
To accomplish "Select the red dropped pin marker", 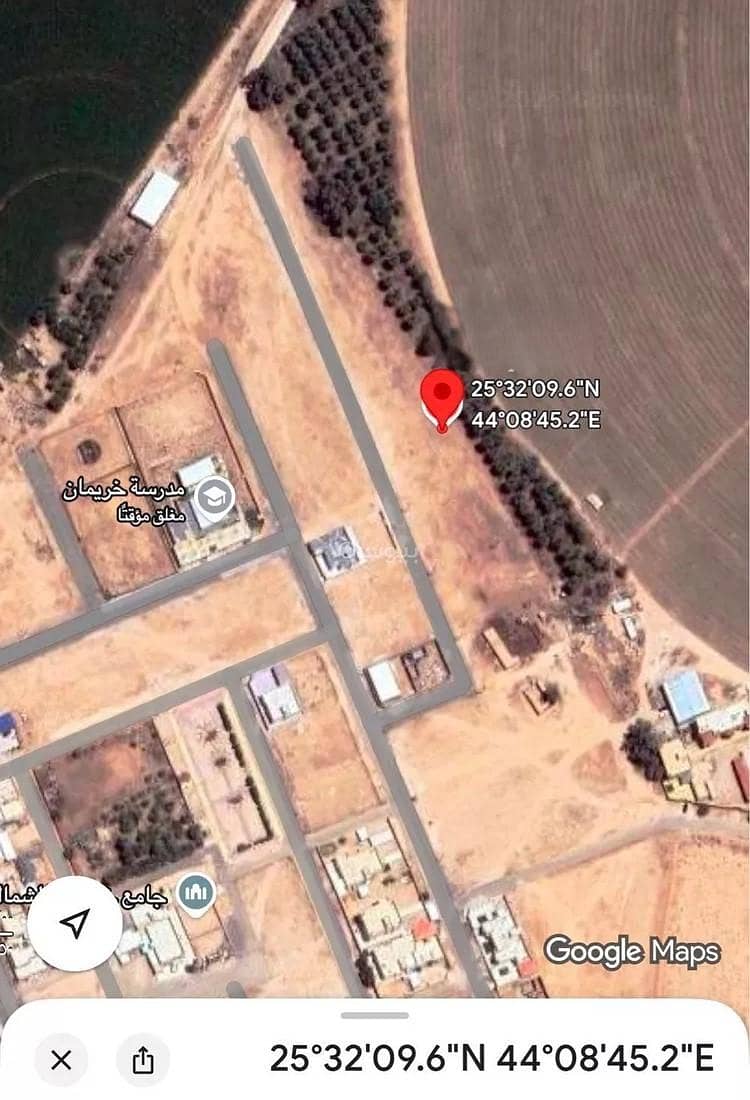I will pyautogui.click(x=441, y=398).
